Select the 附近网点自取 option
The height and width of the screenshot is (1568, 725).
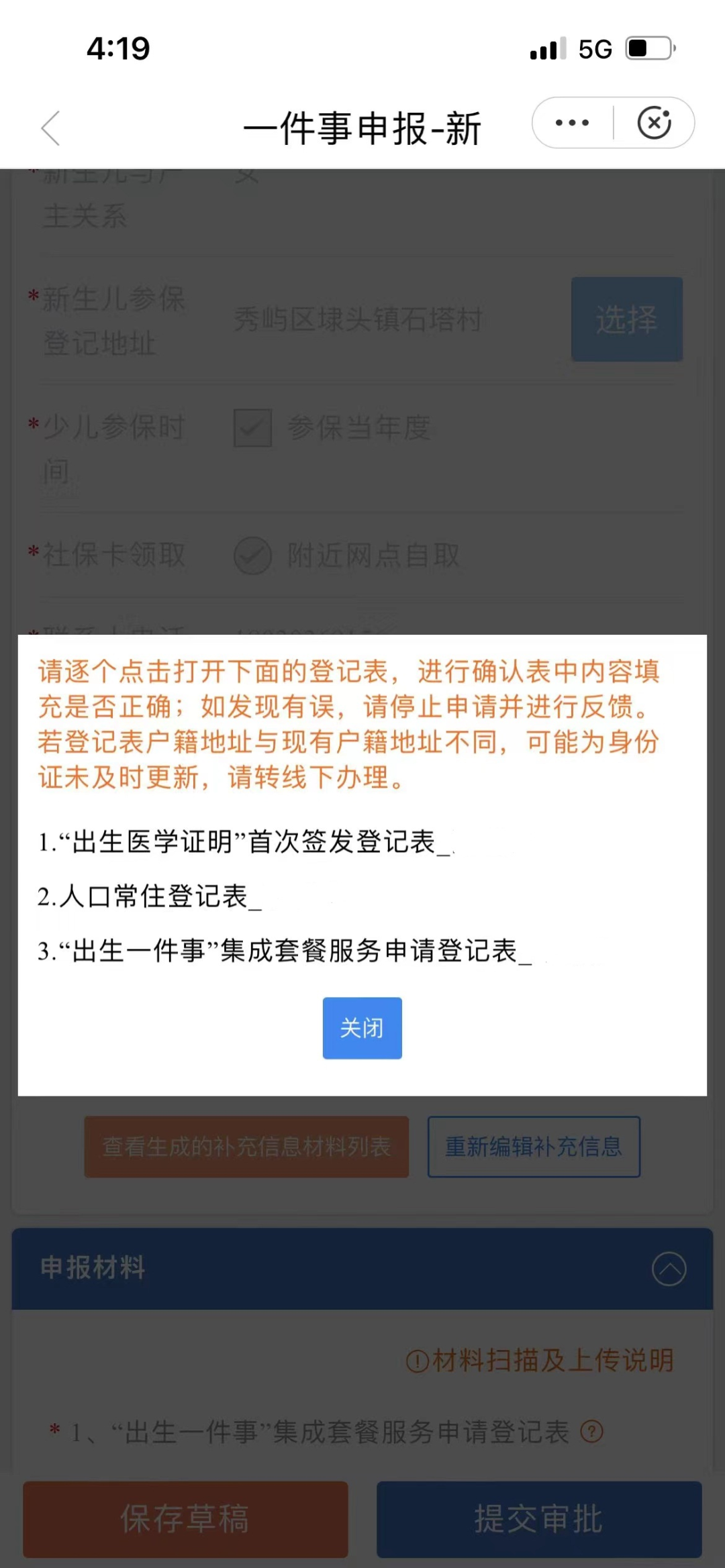click(x=252, y=556)
